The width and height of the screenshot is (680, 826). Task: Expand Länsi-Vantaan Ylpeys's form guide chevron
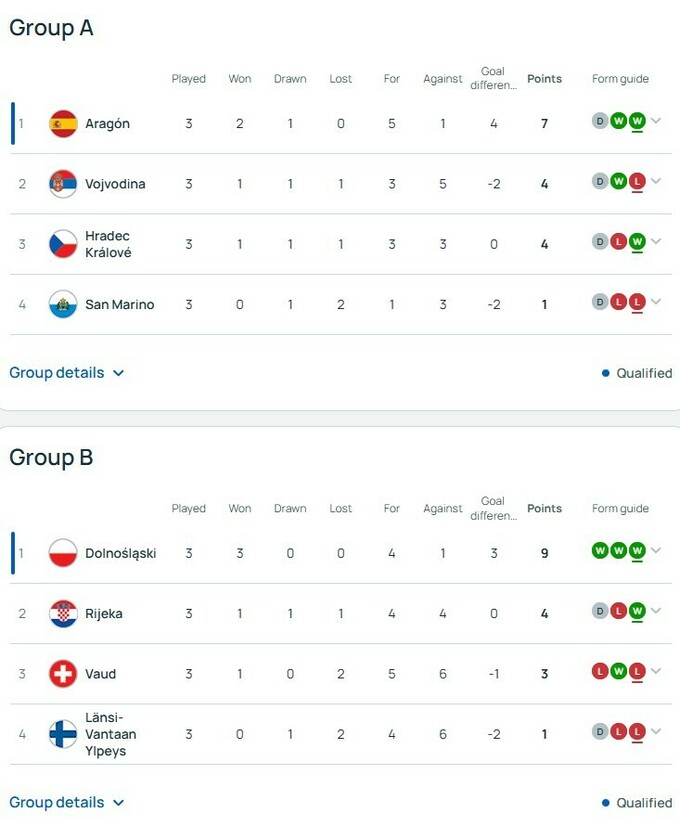click(656, 731)
